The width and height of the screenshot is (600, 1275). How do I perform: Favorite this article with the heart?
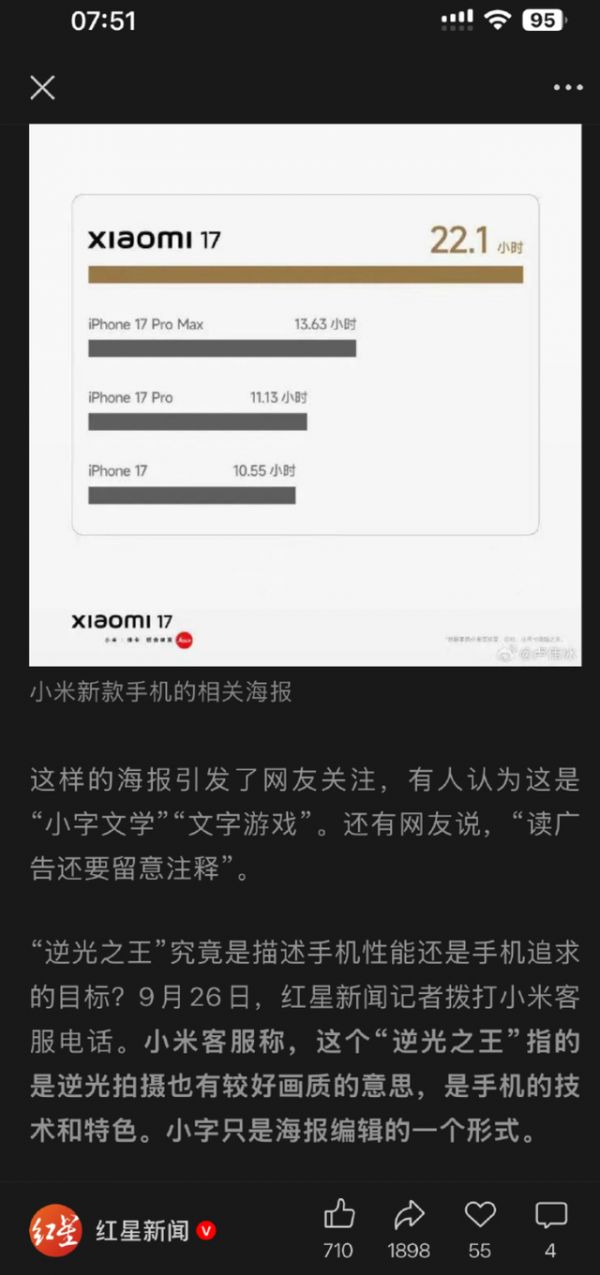(480, 1216)
